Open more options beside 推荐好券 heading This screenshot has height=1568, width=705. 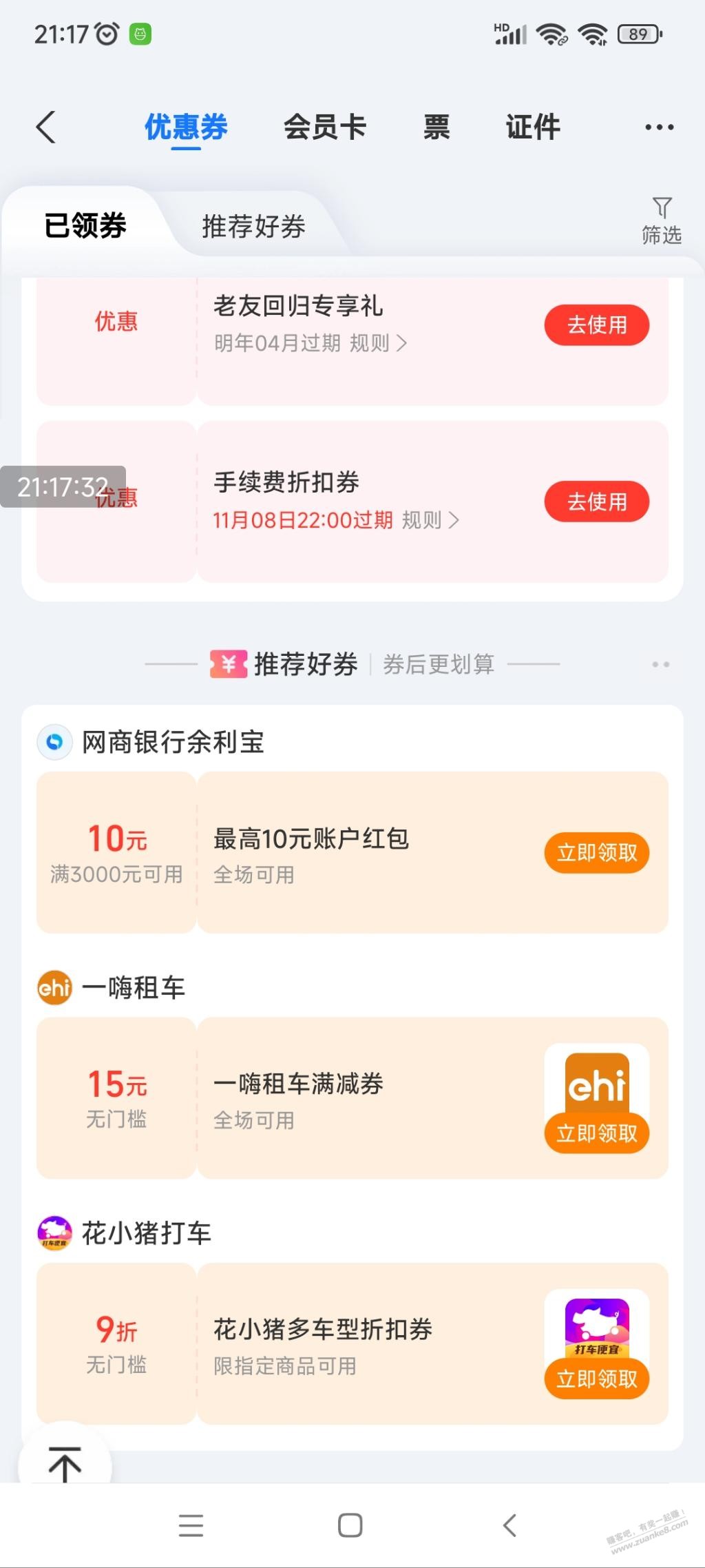click(660, 665)
